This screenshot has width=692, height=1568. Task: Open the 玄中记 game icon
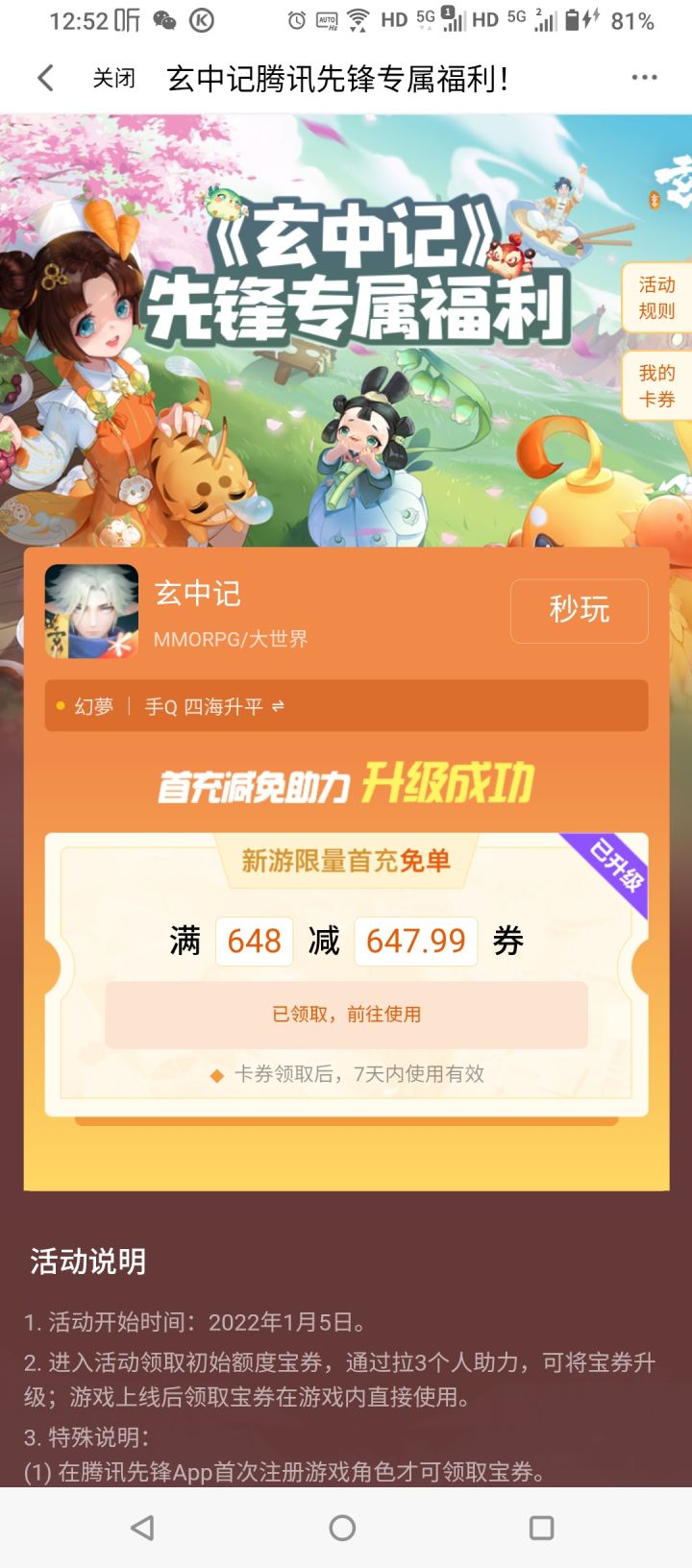pyautogui.click(x=91, y=612)
